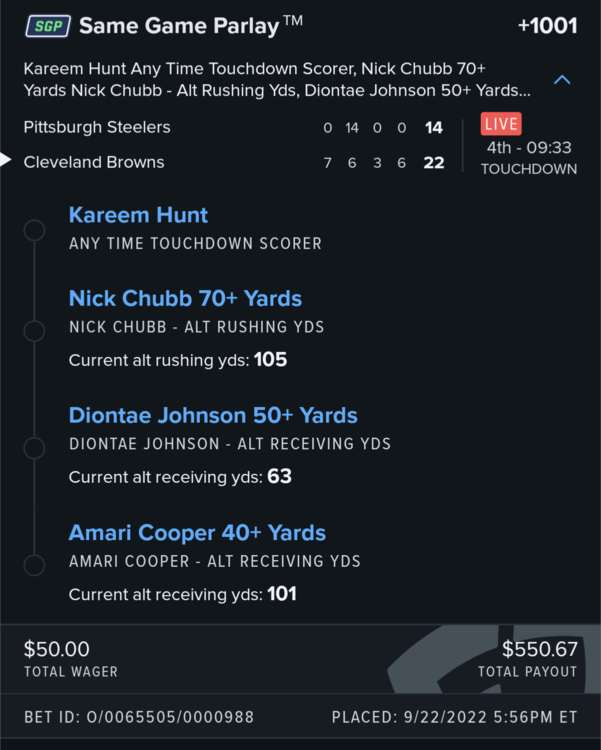
Task: Open the Diontae Johnson 50+ Yards leg
Action: coord(213,416)
